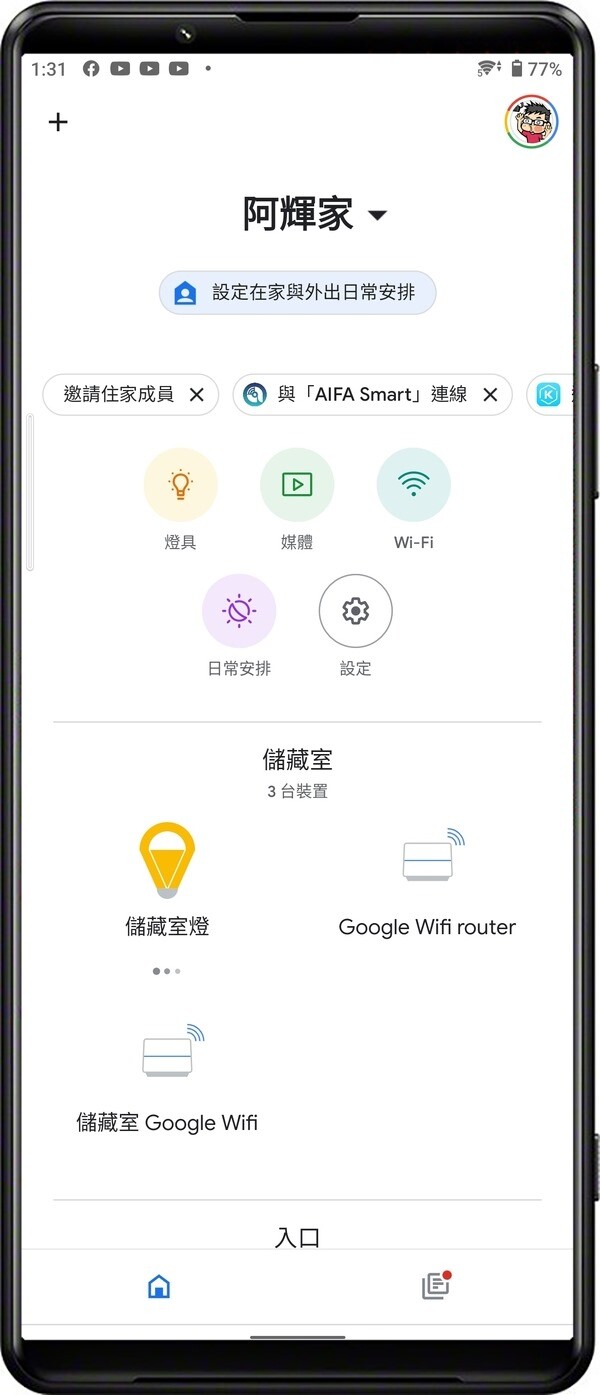Tap the plus icon to add a device
The height and width of the screenshot is (1395, 600).
coord(58,122)
